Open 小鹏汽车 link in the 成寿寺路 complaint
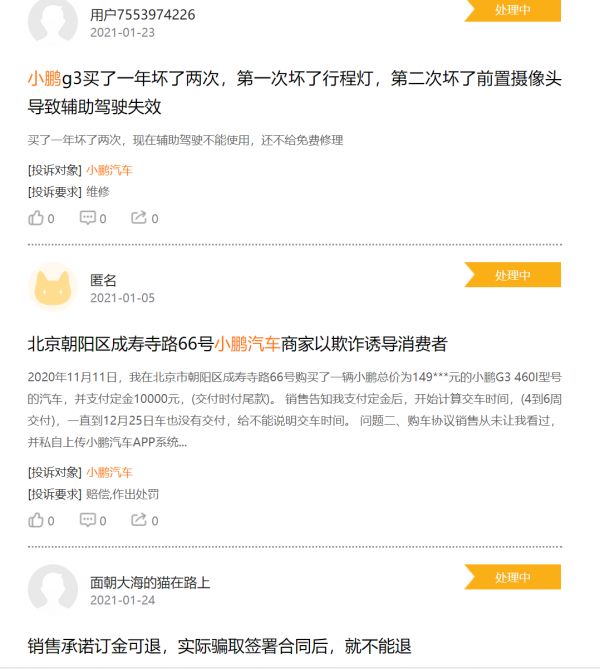This screenshot has width=600, height=669. (x=109, y=472)
